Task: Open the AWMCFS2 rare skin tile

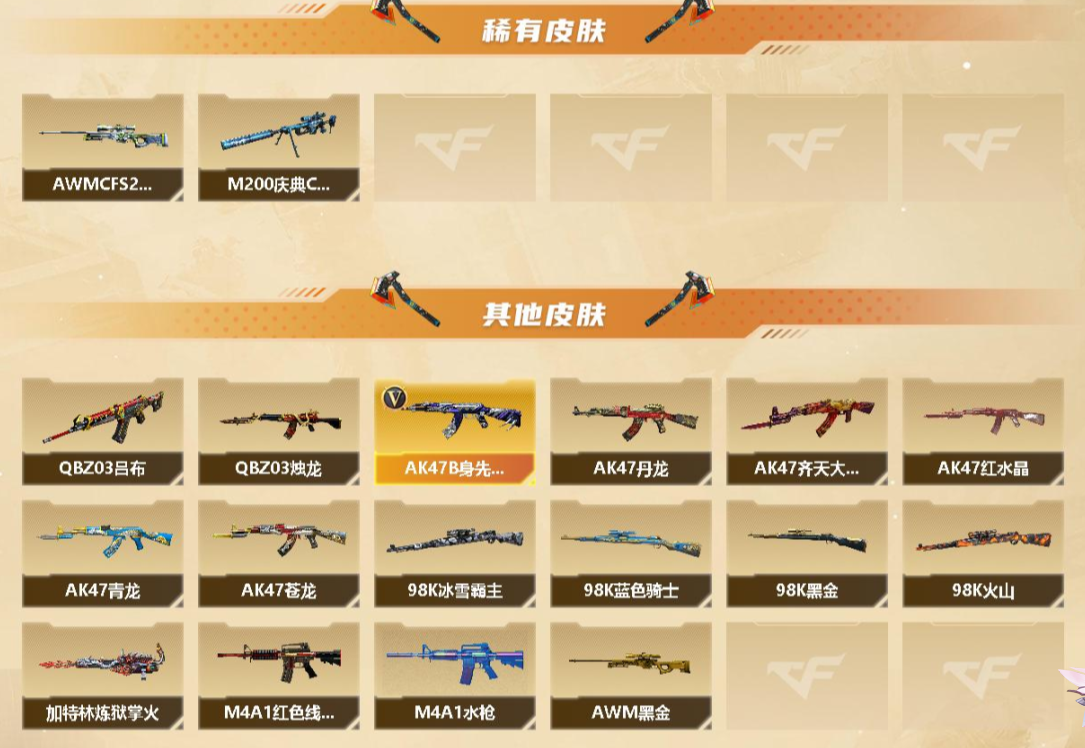Action: 103,147
